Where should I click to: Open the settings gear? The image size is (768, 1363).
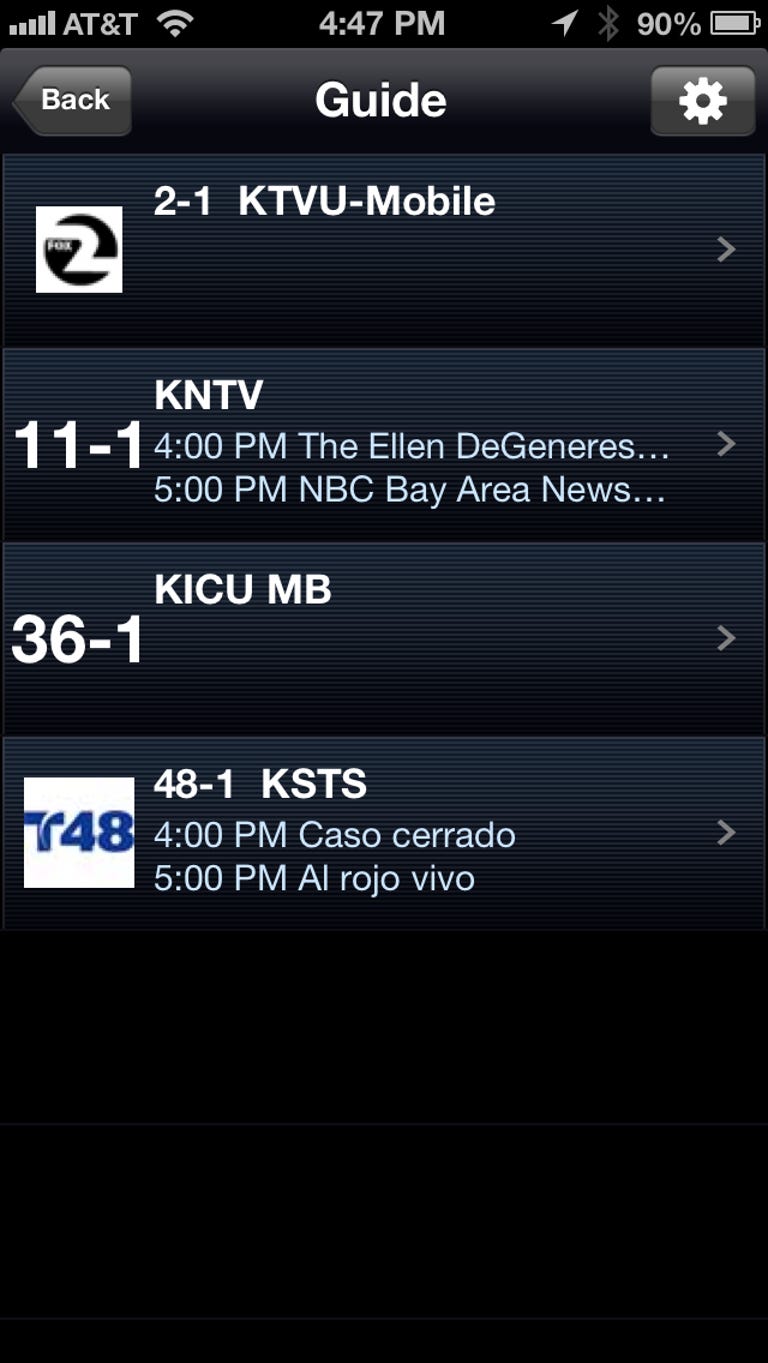pyautogui.click(x=702, y=100)
